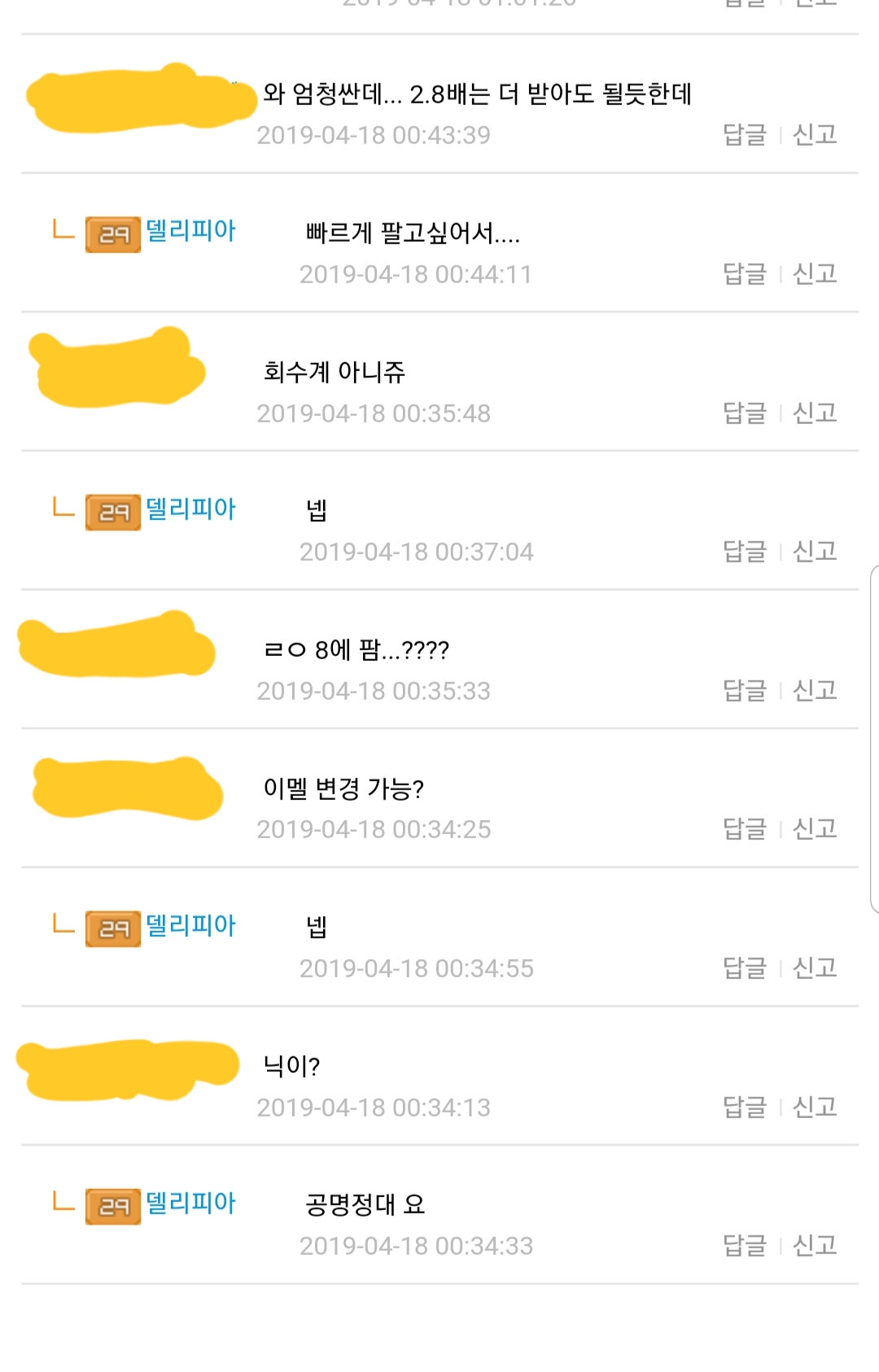Report the '와 엄청싼데' comment
879x1372 pixels.
[x=815, y=134]
